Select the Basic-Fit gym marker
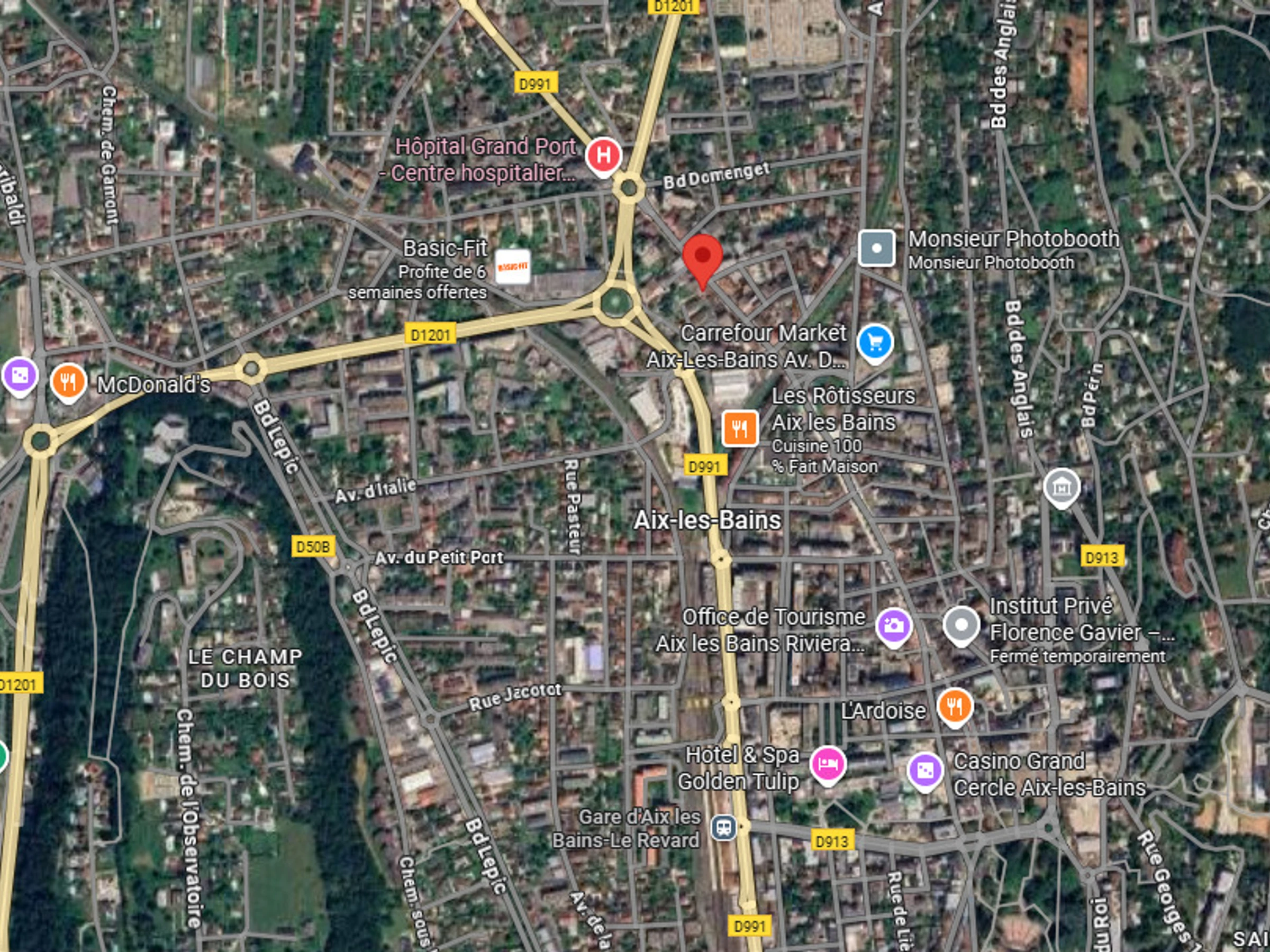This screenshot has height=952, width=1270. [x=512, y=267]
